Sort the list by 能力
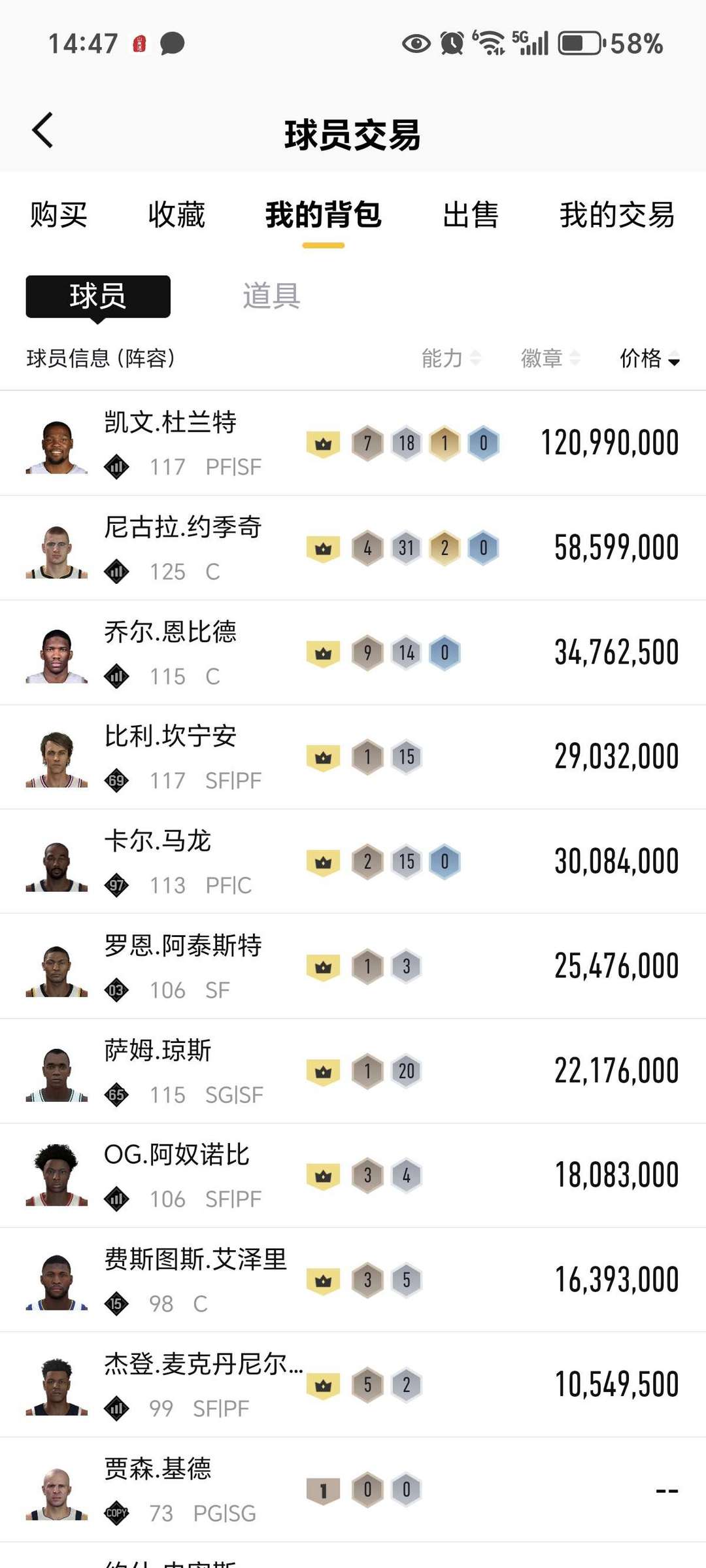Viewport: 706px width, 1568px height. [x=450, y=358]
